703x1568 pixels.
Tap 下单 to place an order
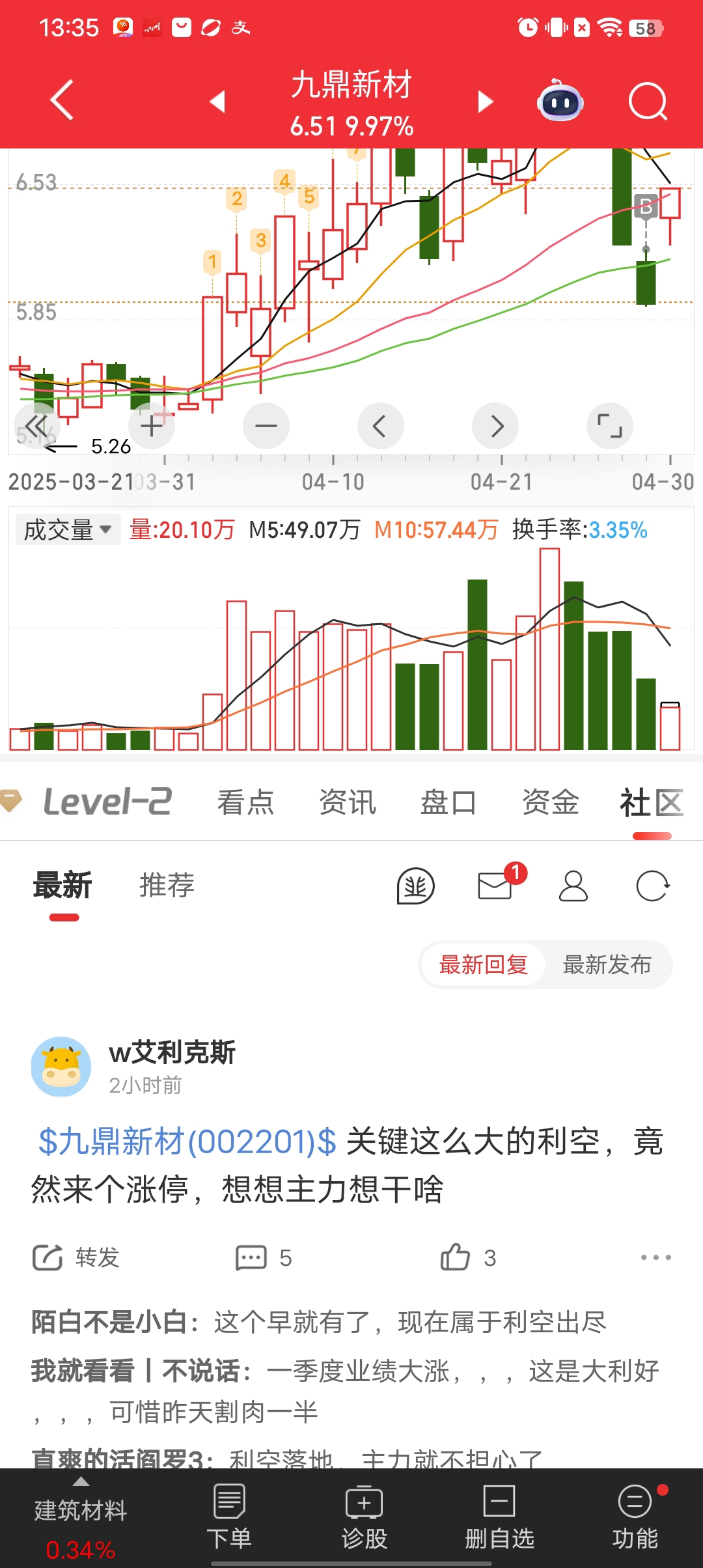click(229, 1517)
